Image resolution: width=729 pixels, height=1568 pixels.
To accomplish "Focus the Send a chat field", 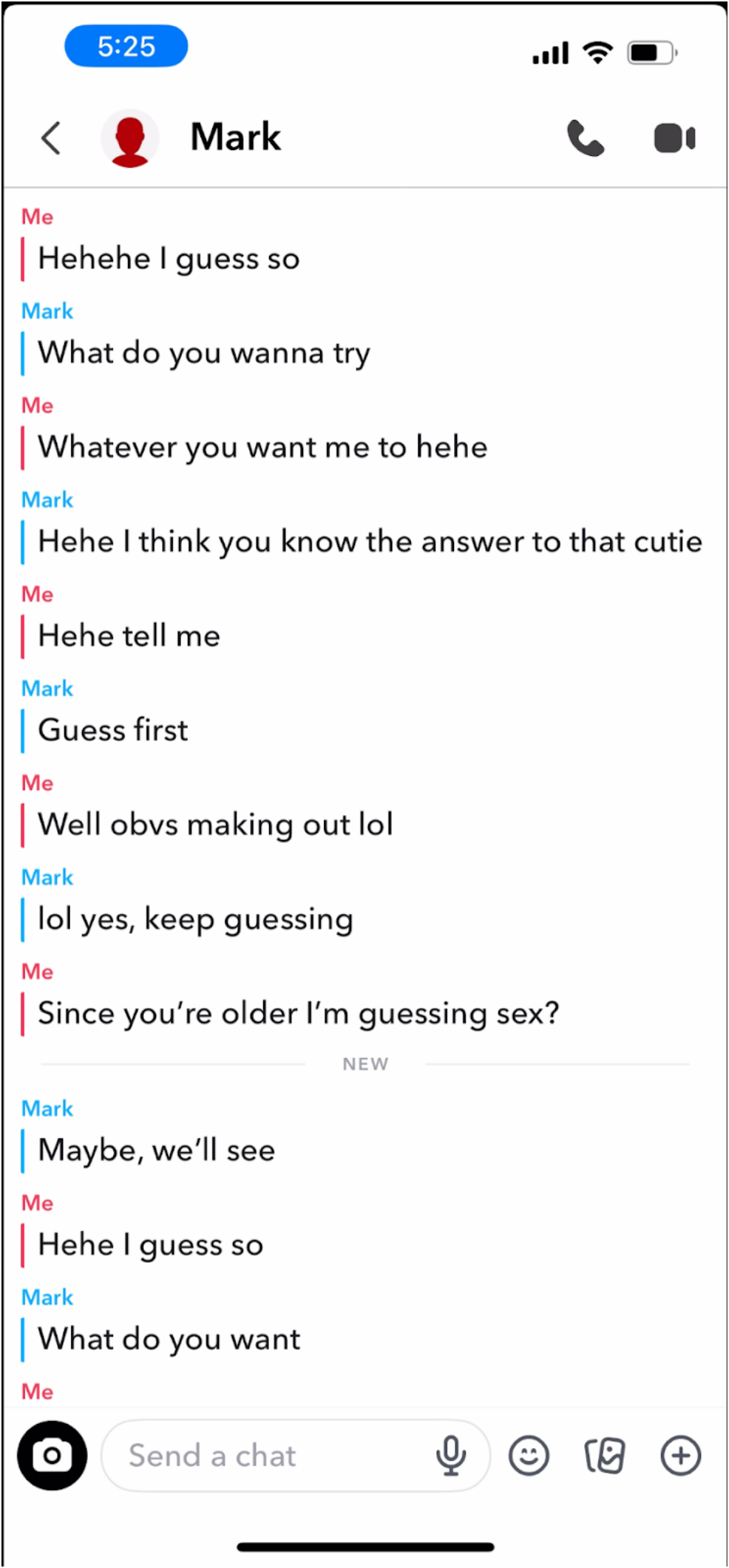I will [x=266, y=1455].
